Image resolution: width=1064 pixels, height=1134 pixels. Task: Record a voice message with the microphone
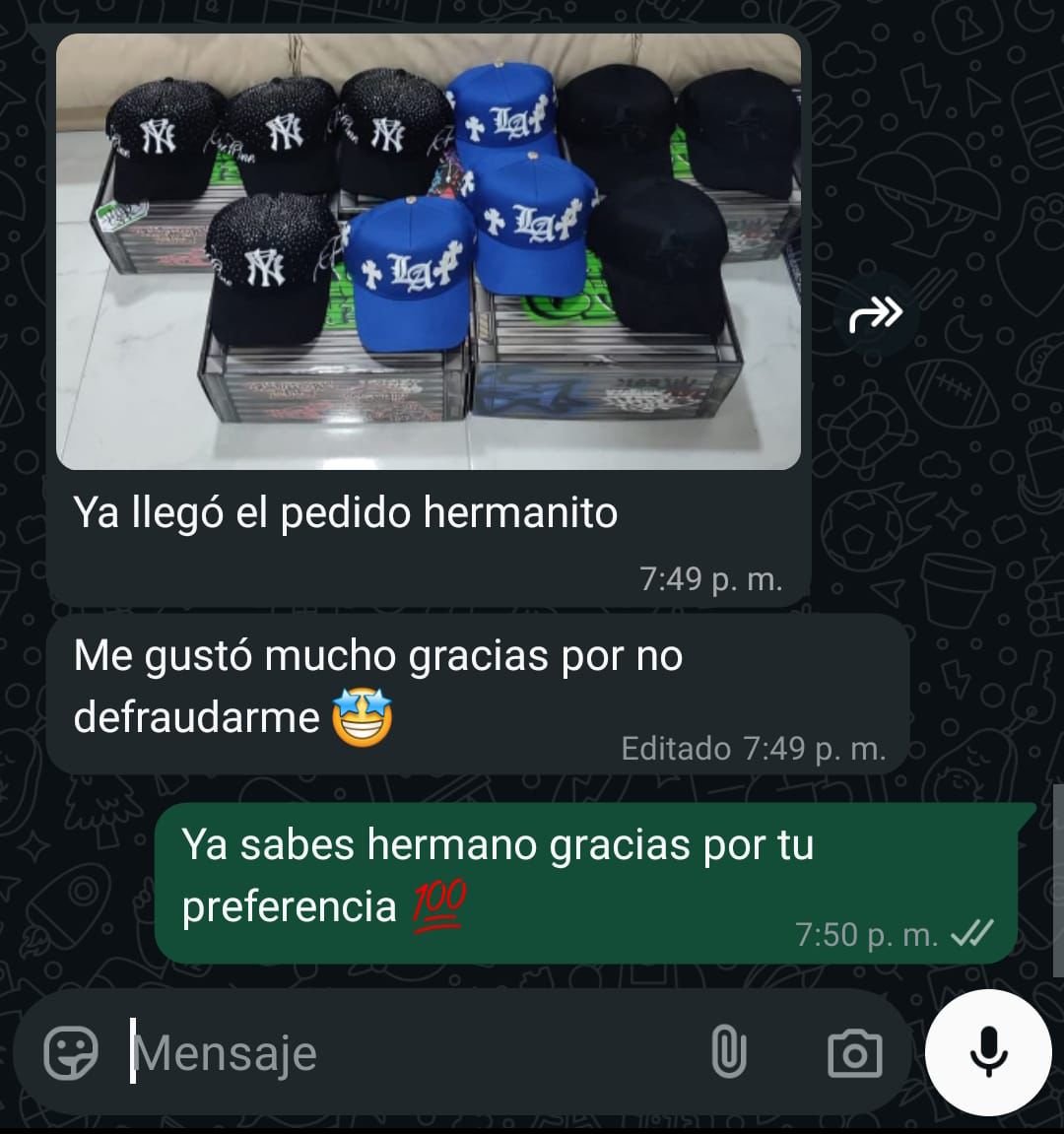(x=988, y=1052)
